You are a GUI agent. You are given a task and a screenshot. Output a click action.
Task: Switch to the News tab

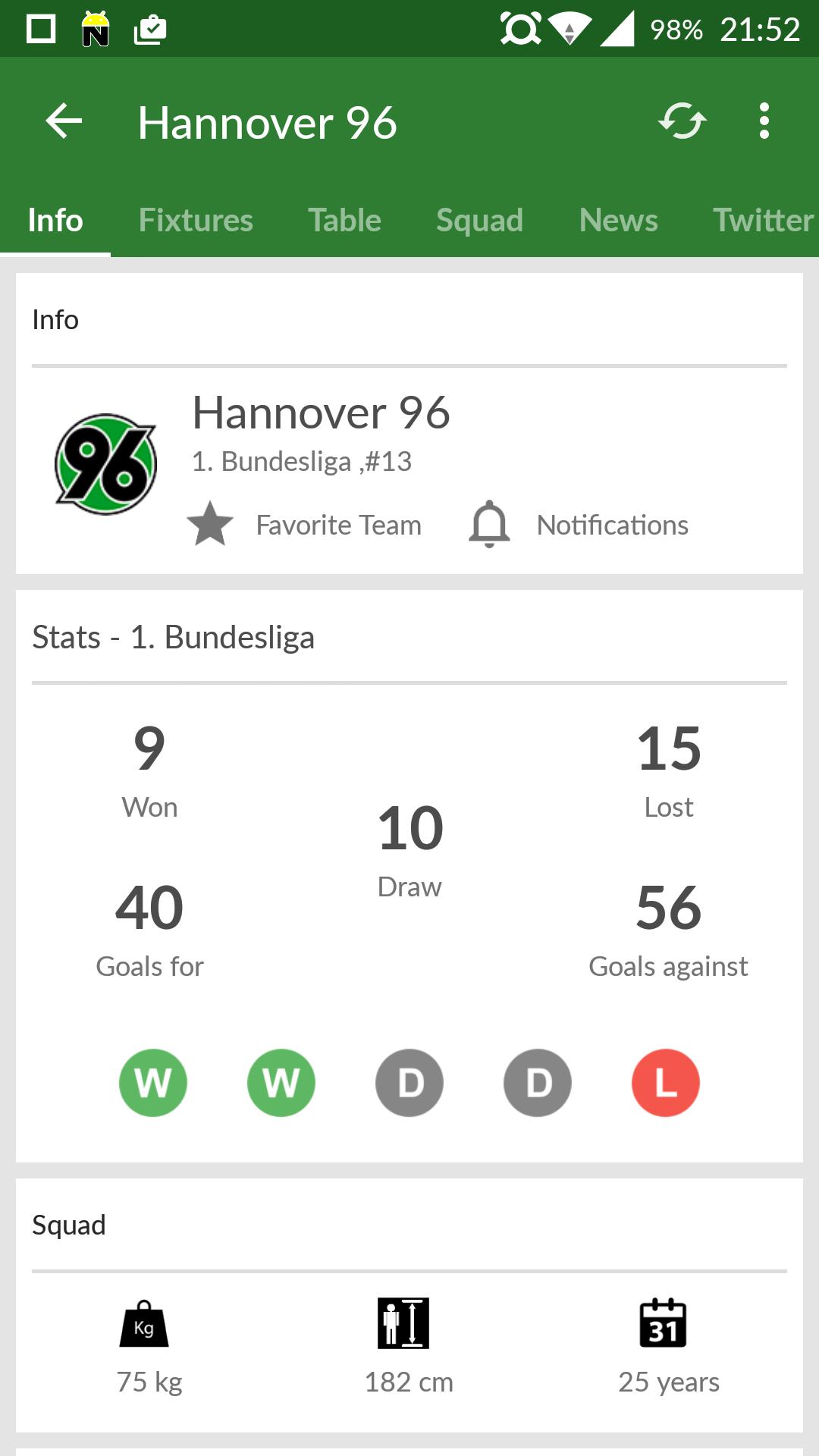pos(618,221)
